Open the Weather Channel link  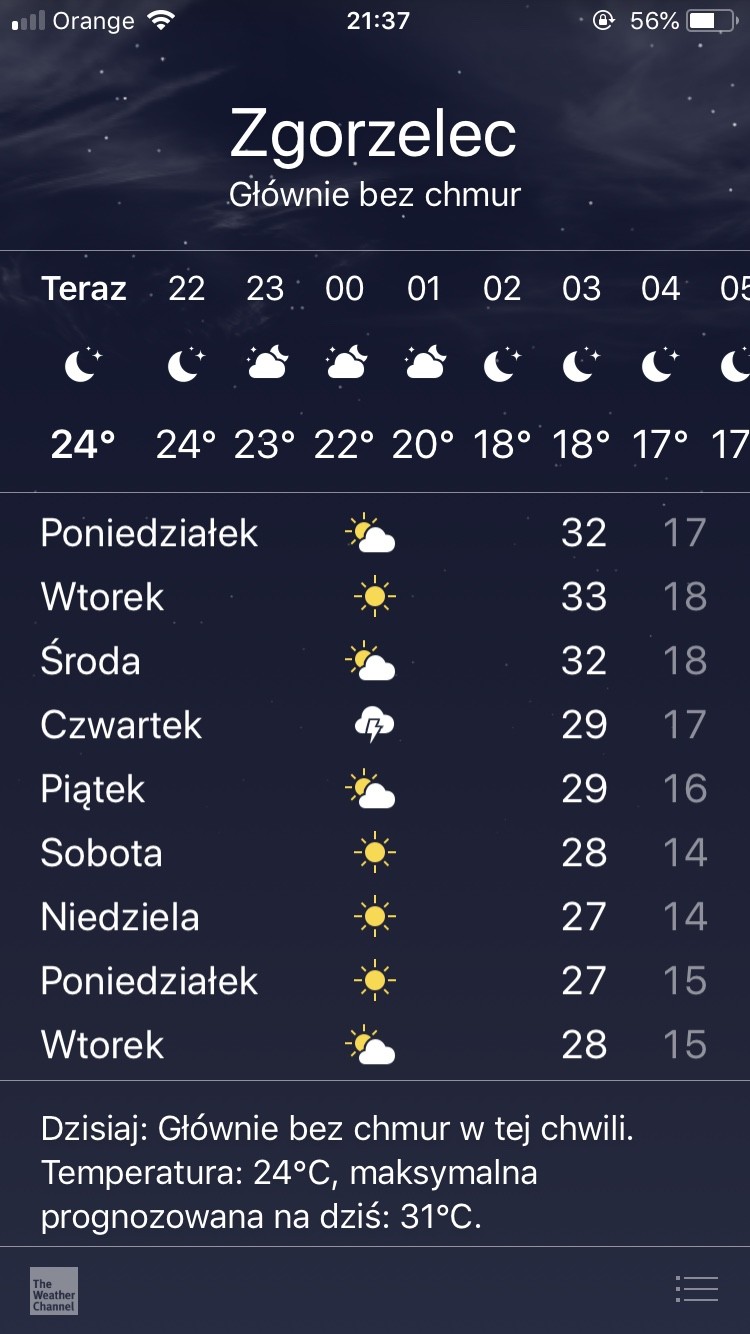[x=54, y=1291]
